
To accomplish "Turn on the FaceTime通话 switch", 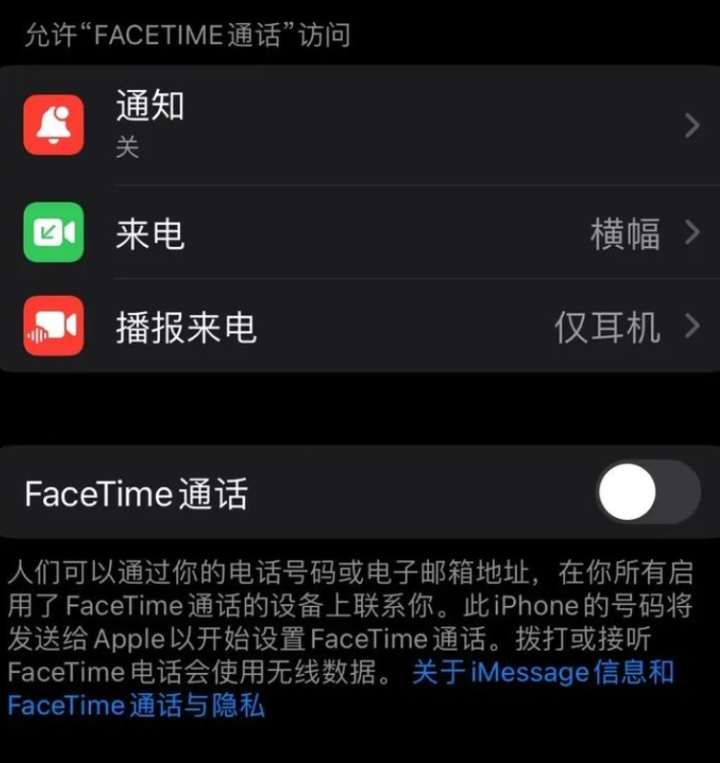I will [x=647, y=493].
